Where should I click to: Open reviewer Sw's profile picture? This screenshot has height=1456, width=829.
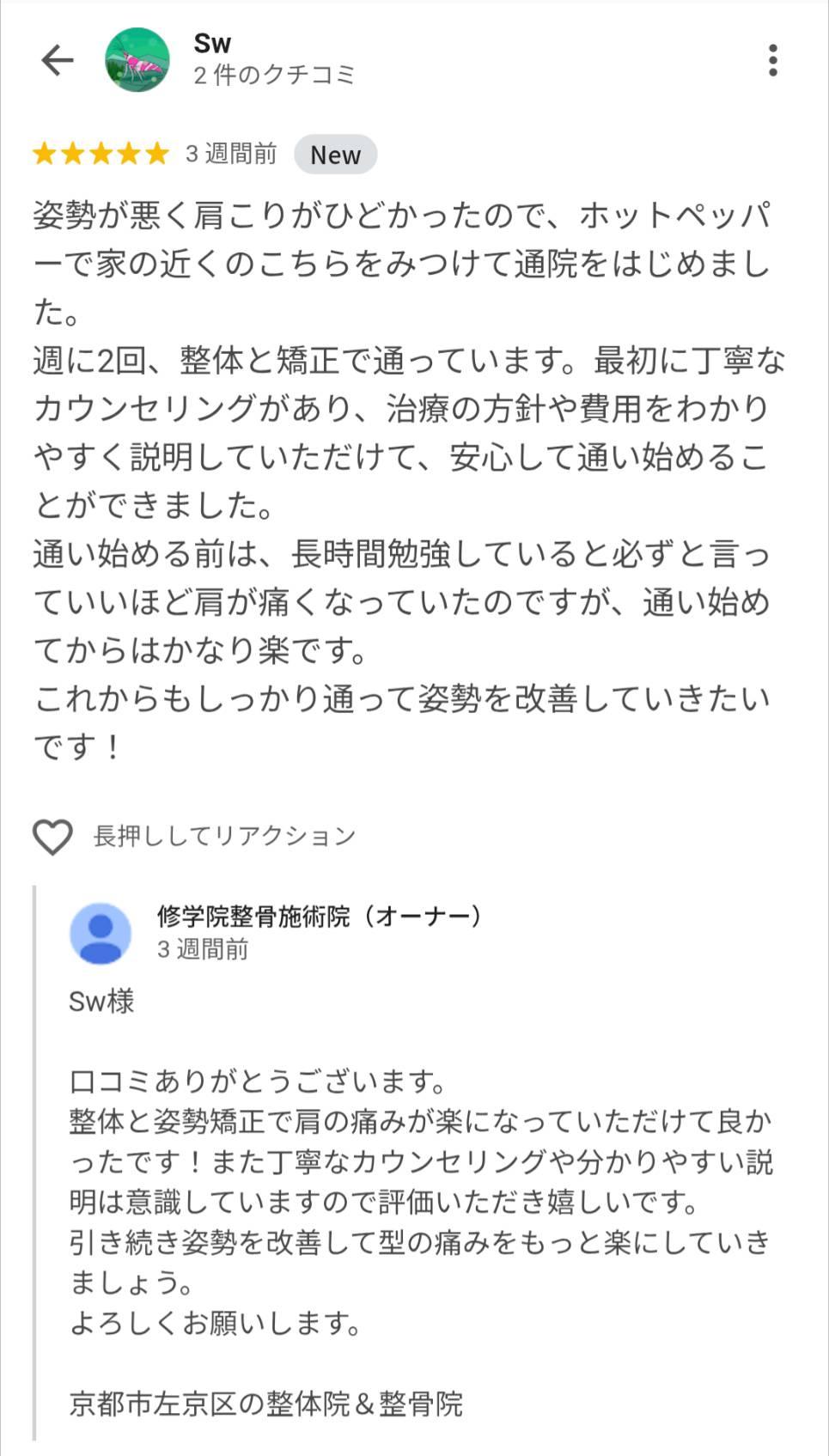tap(137, 60)
